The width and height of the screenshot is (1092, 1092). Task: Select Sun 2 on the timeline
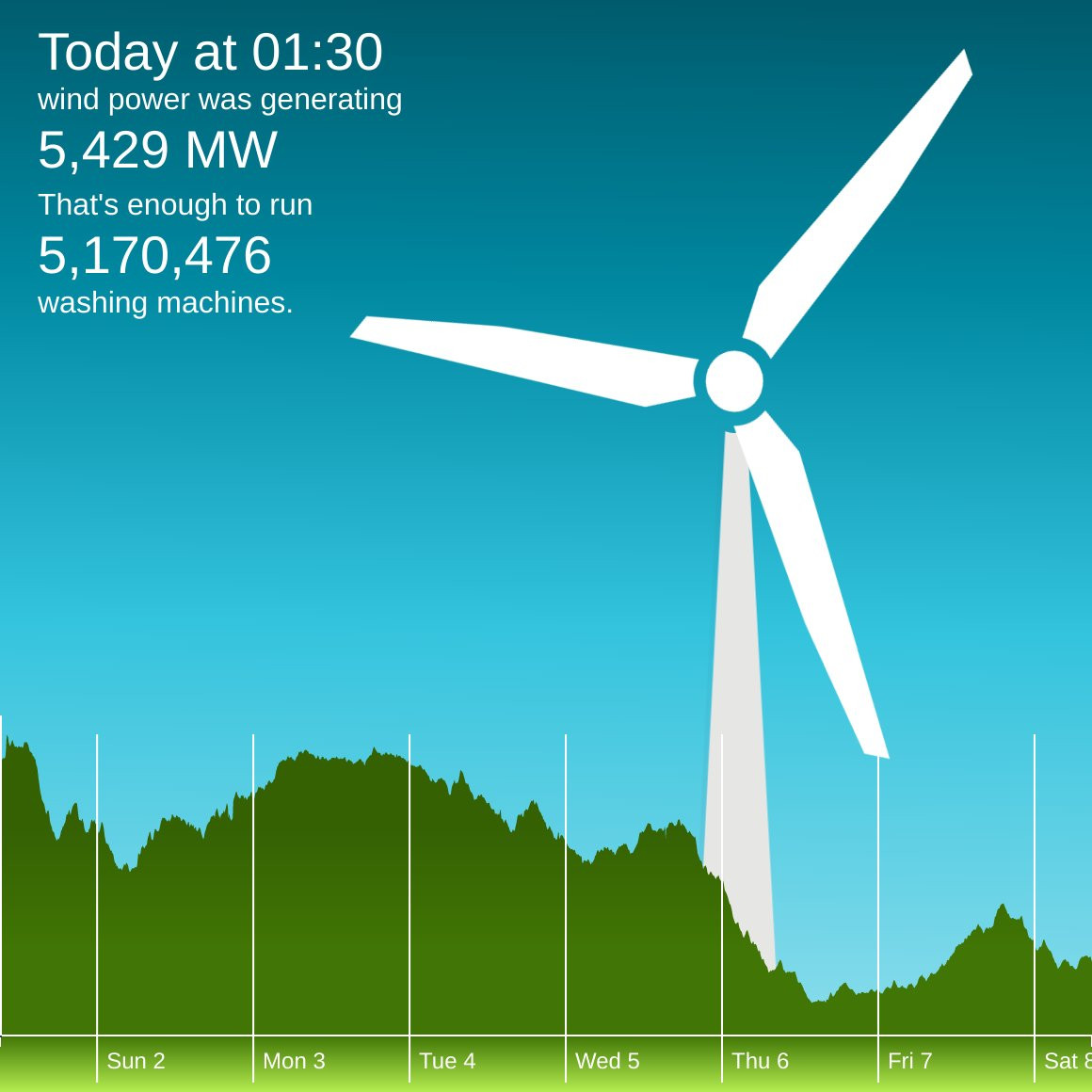coord(136,1061)
